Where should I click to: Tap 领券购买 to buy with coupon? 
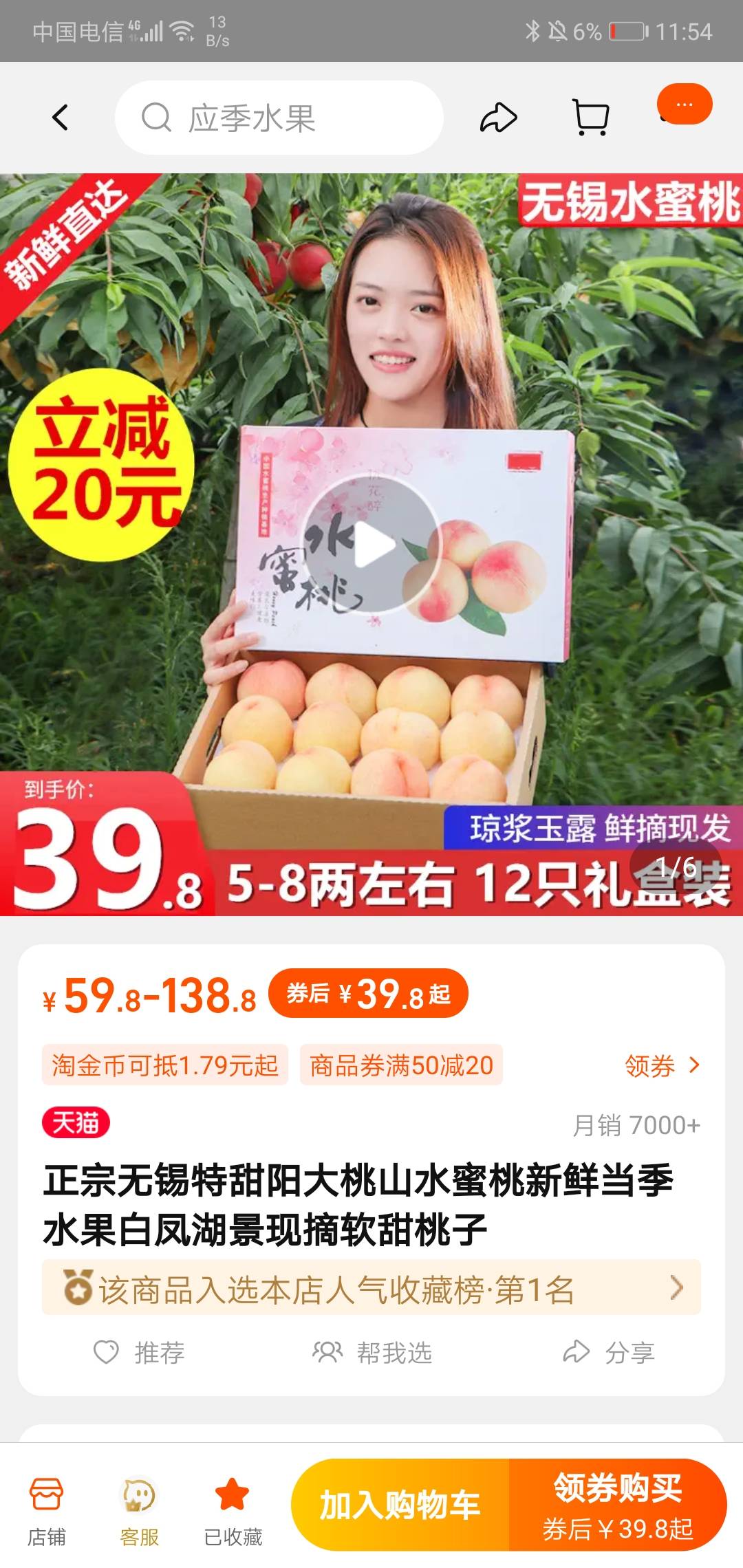tap(618, 1505)
